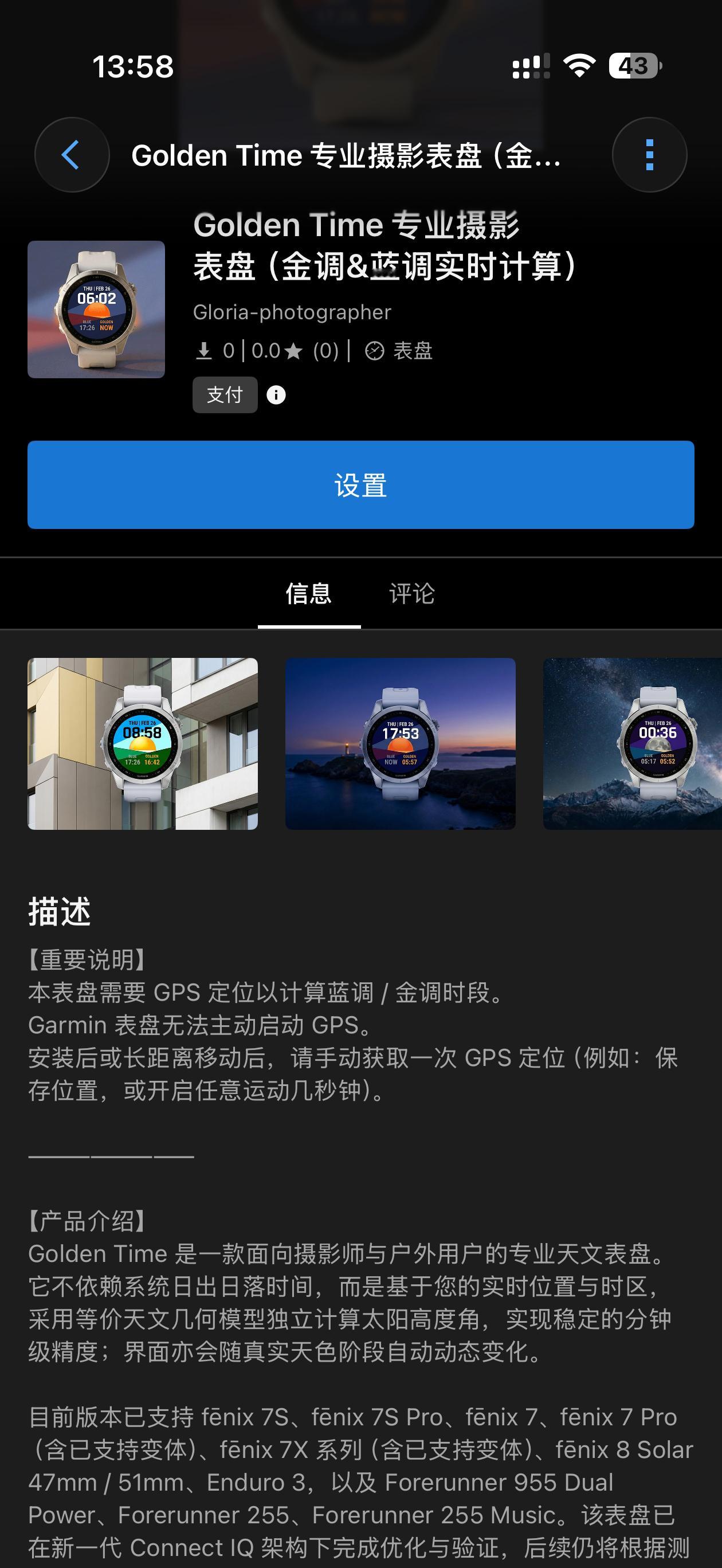Click the 支付 payment badge
The height and width of the screenshot is (1568, 722).
[225, 394]
